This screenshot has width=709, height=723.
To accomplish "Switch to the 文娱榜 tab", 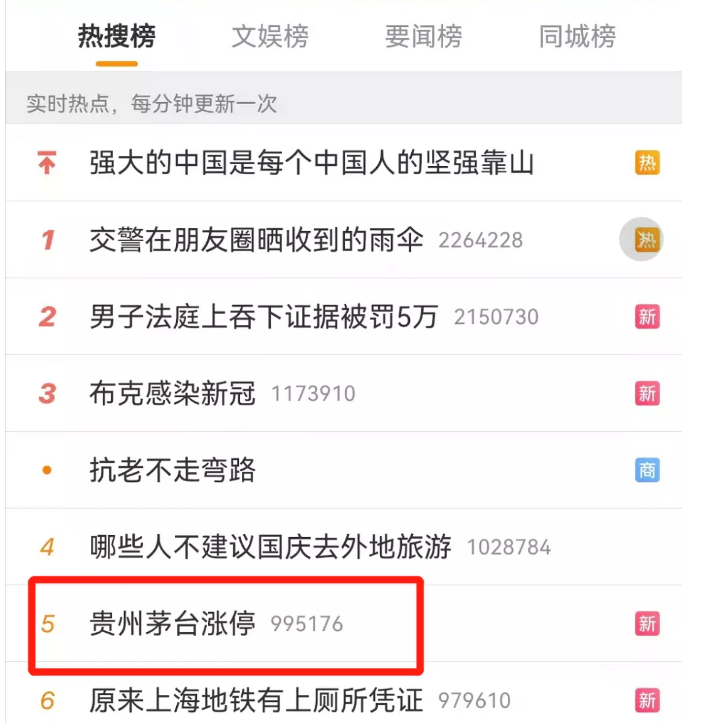I will [270, 37].
